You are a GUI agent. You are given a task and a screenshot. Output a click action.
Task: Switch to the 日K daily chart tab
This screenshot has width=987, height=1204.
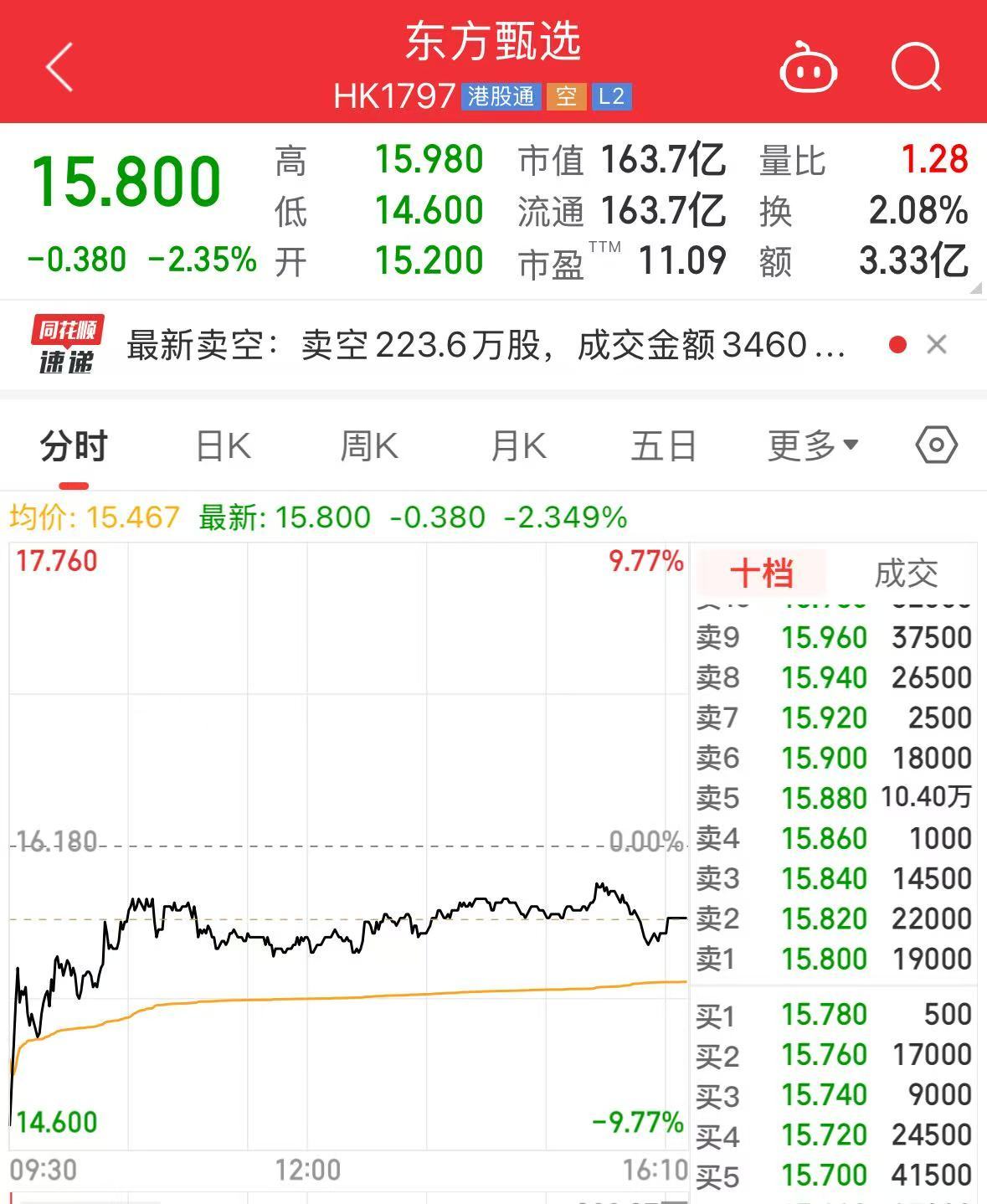(221, 445)
